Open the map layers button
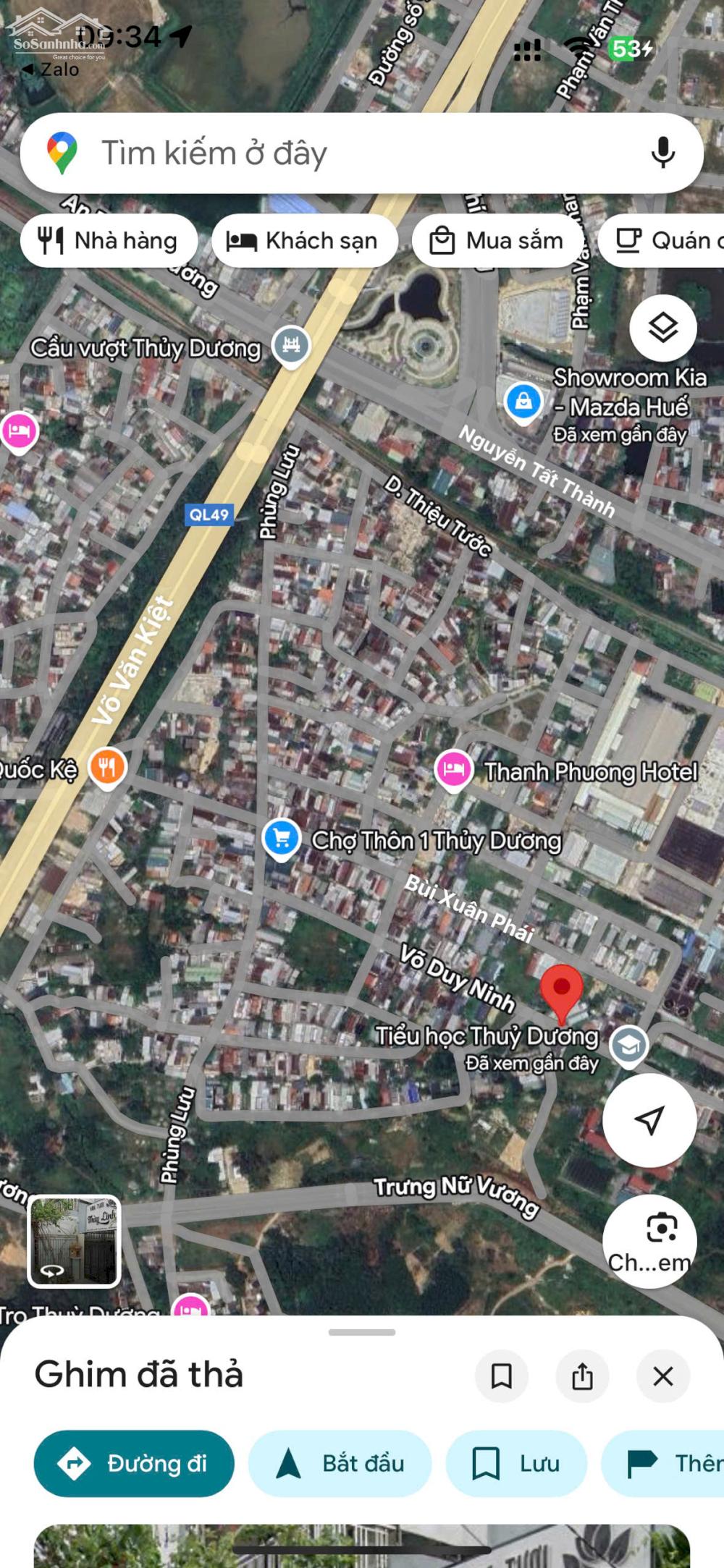 click(662, 329)
